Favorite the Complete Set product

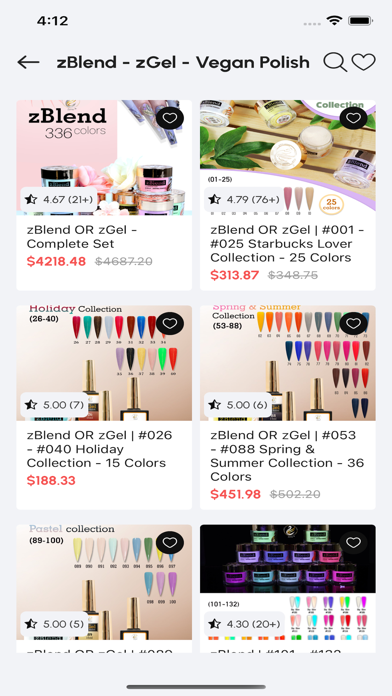170,118
